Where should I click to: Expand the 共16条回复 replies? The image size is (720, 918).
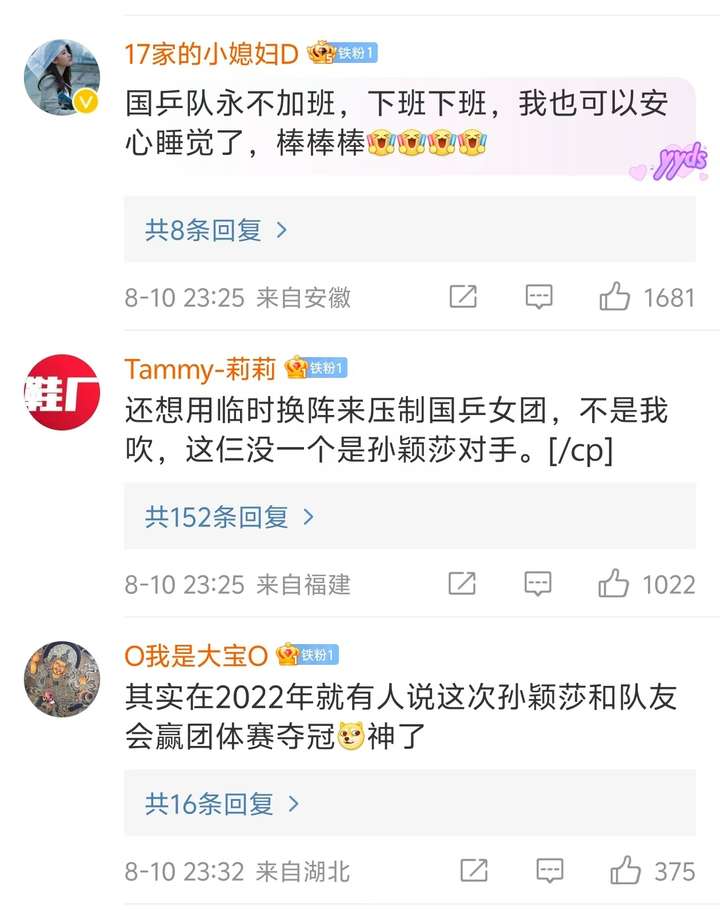click(x=223, y=804)
